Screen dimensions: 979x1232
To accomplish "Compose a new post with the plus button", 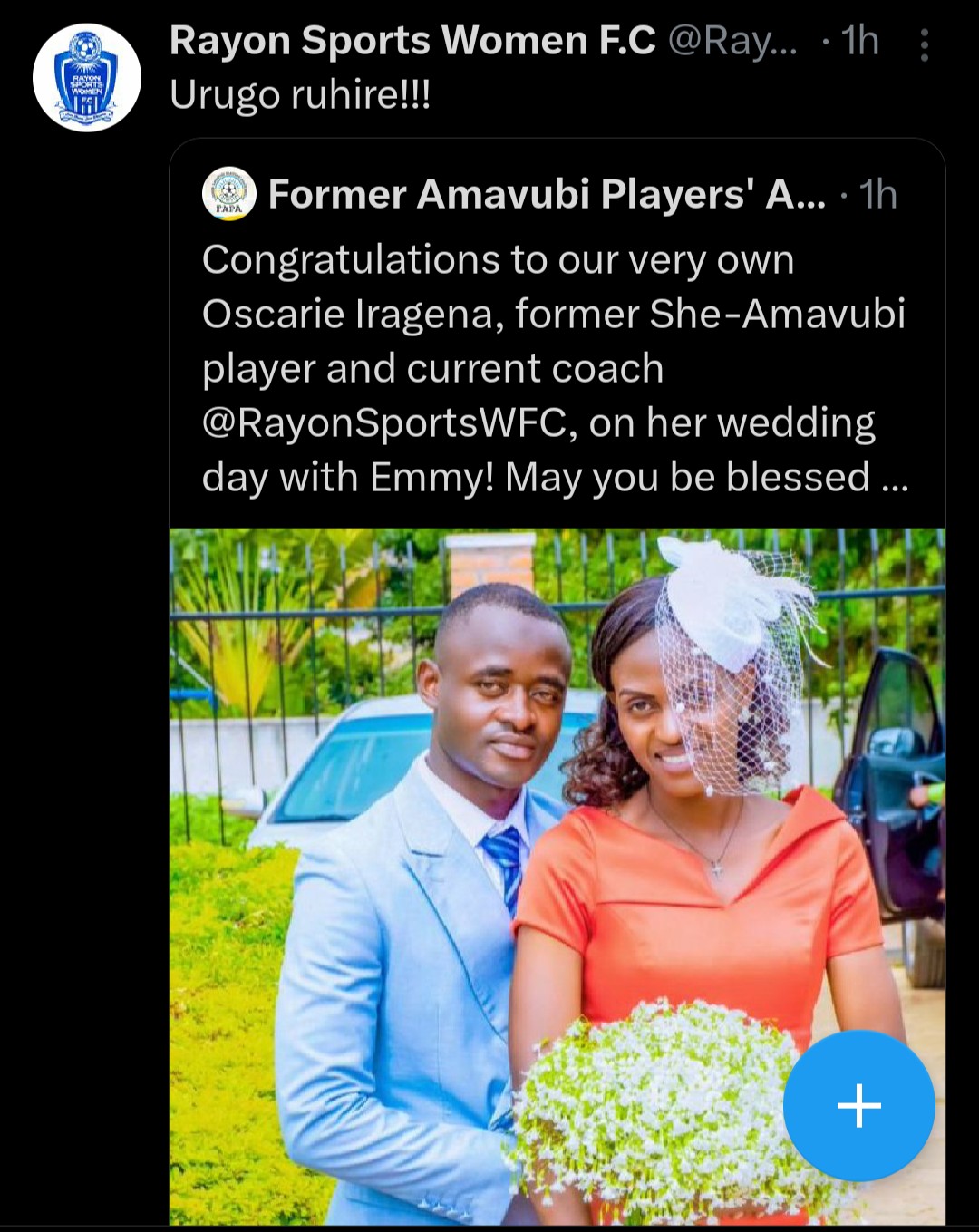I will (858, 1105).
